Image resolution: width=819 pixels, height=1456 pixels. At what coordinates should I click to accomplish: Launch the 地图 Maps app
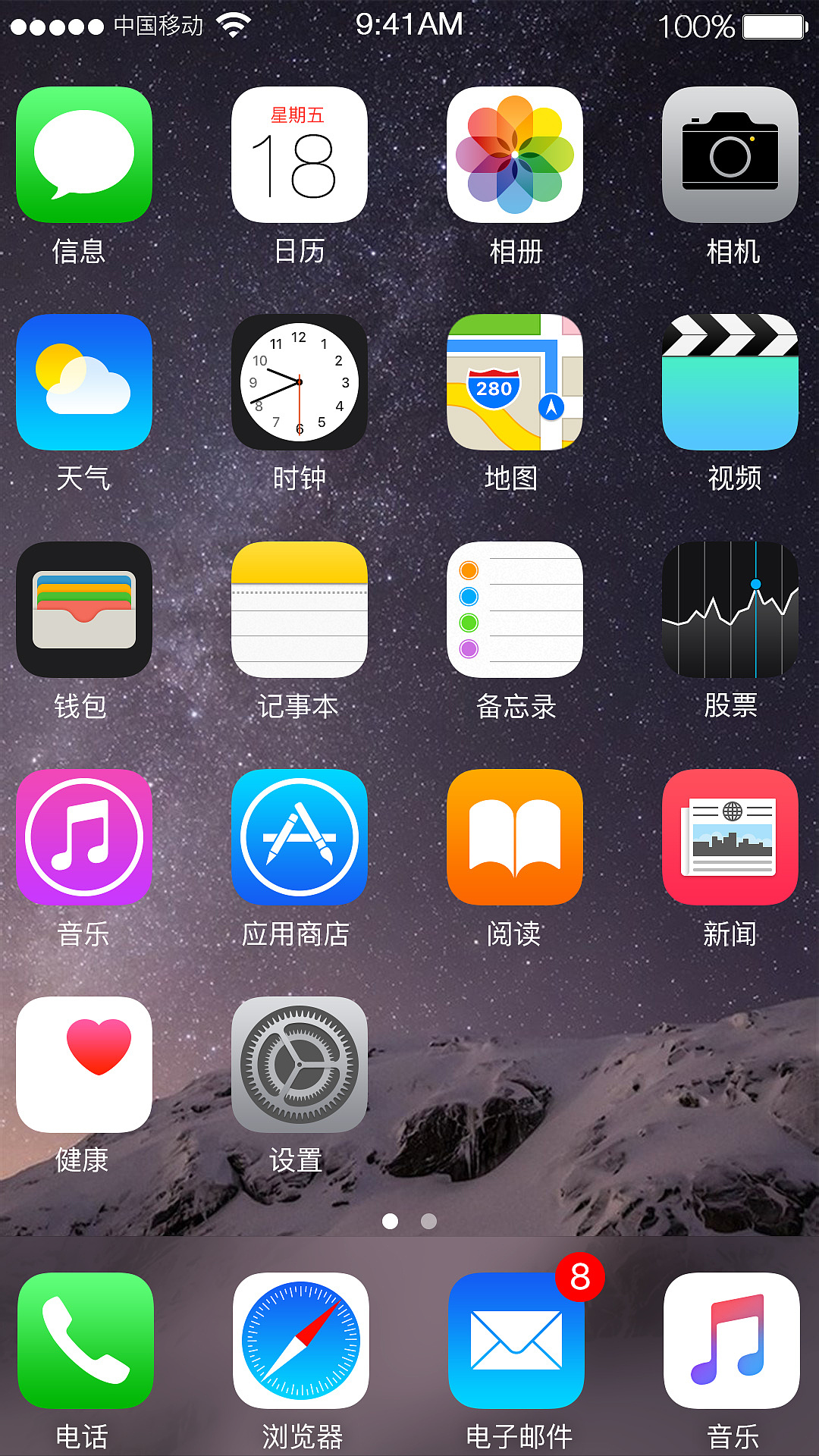515,383
